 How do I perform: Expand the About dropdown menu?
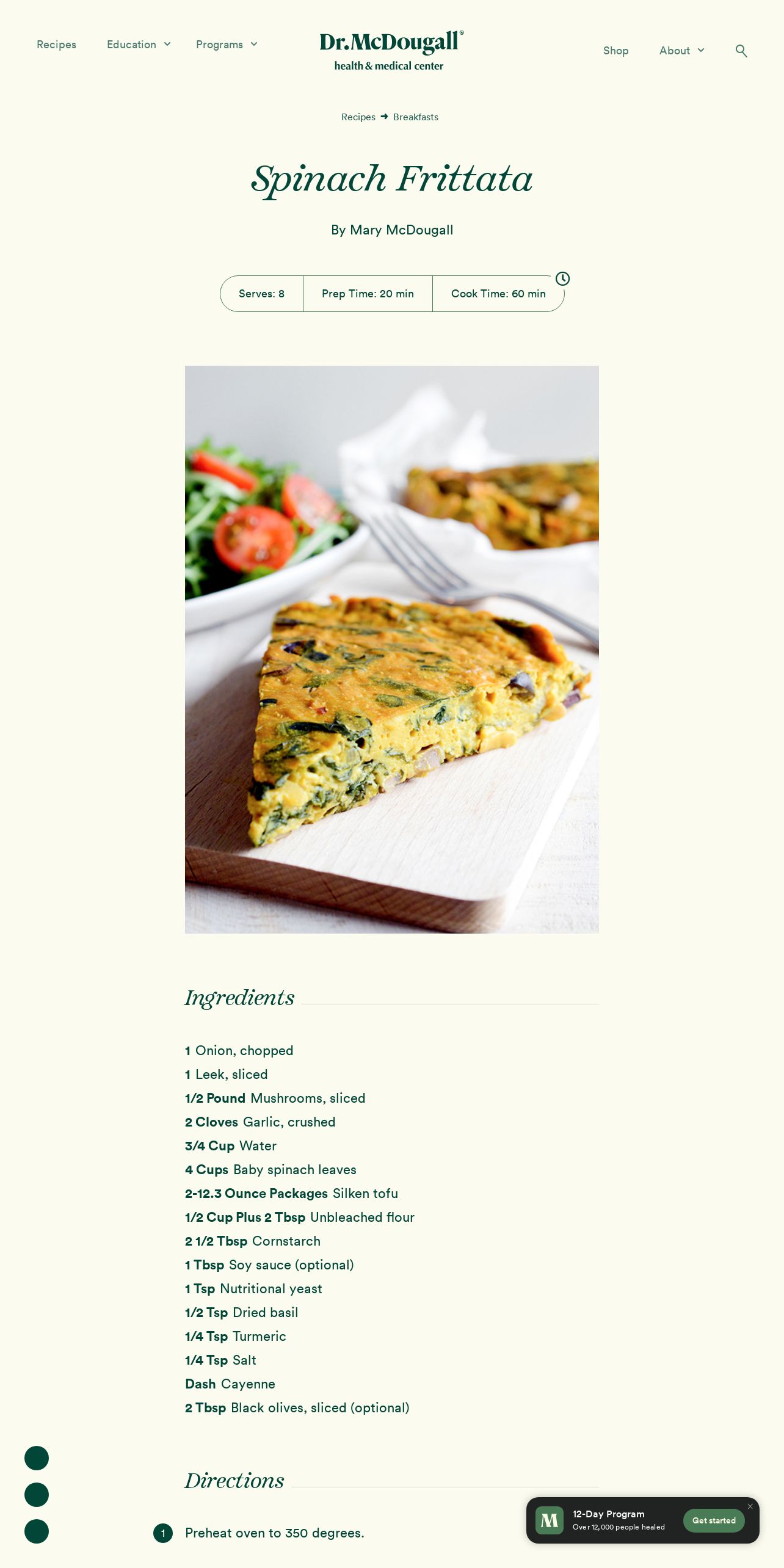682,51
